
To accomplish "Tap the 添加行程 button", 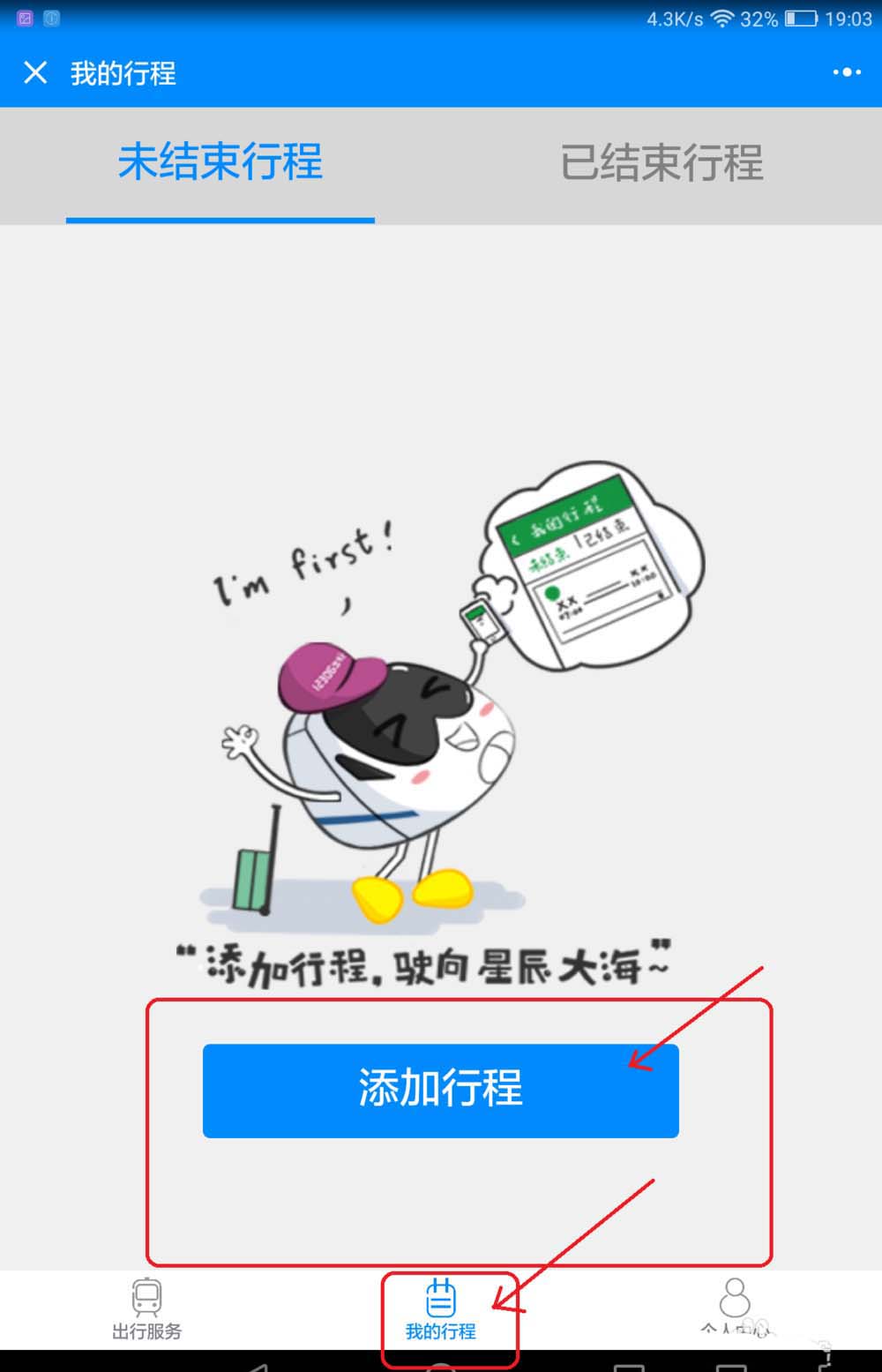I will click(x=440, y=1091).
